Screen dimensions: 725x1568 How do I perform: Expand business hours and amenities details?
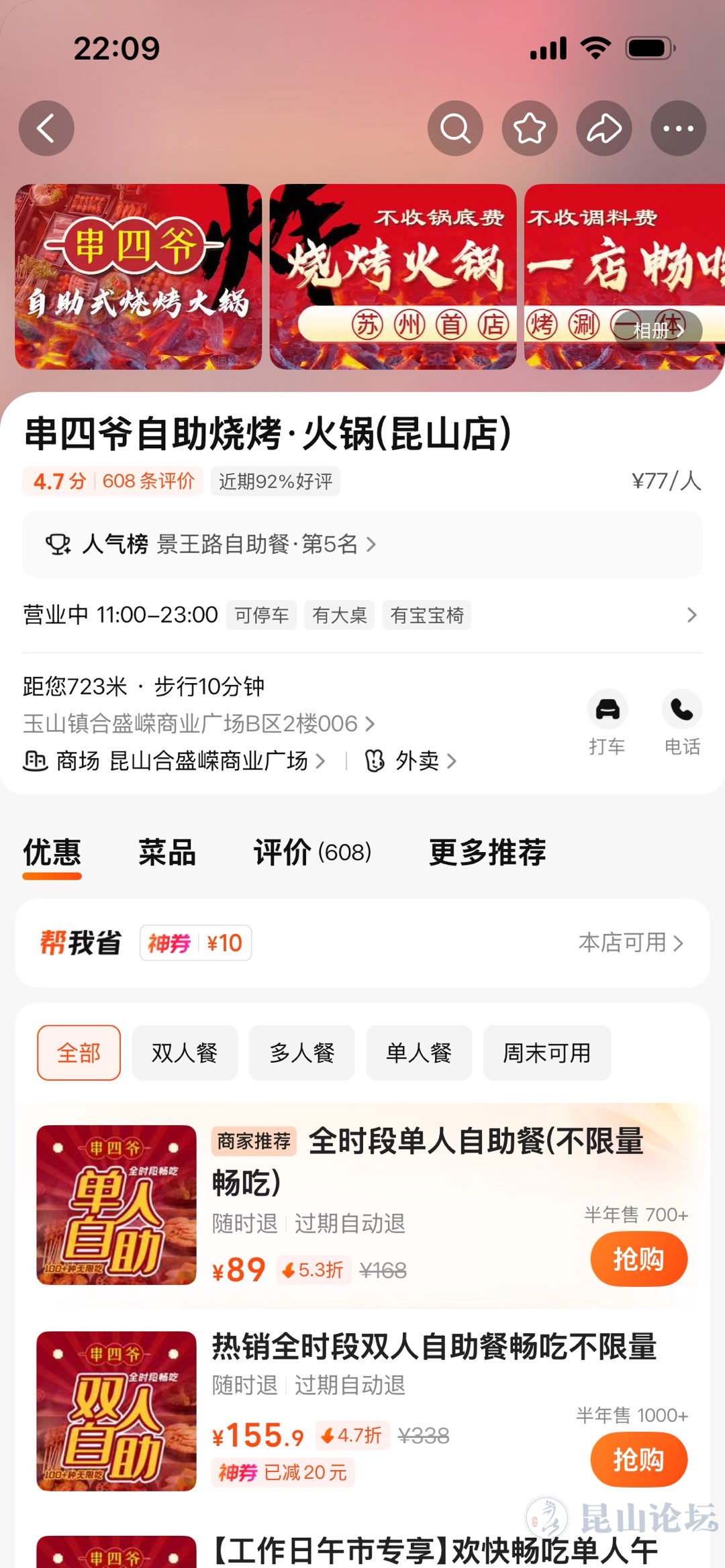[x=691, y=615]
